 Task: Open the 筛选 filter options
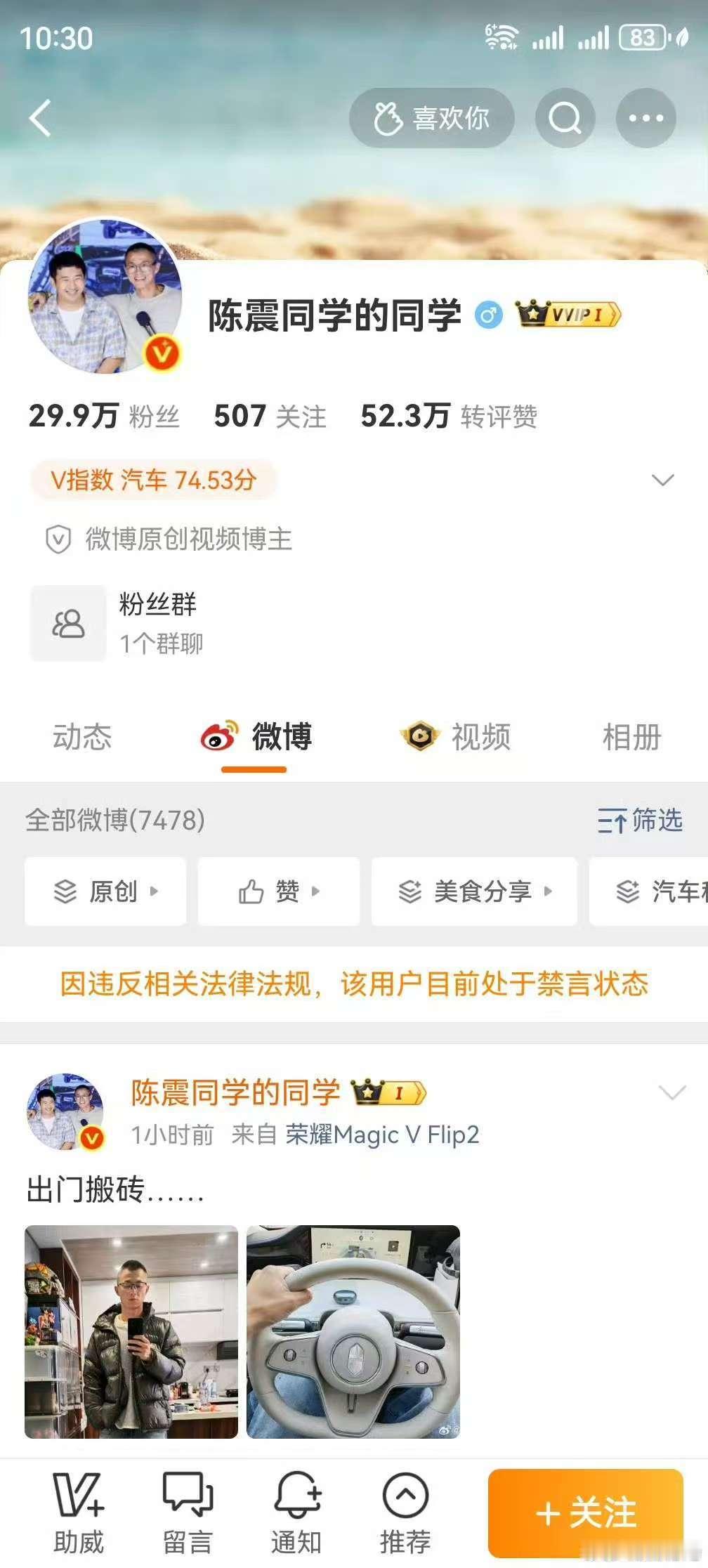(x=641, y=822)
